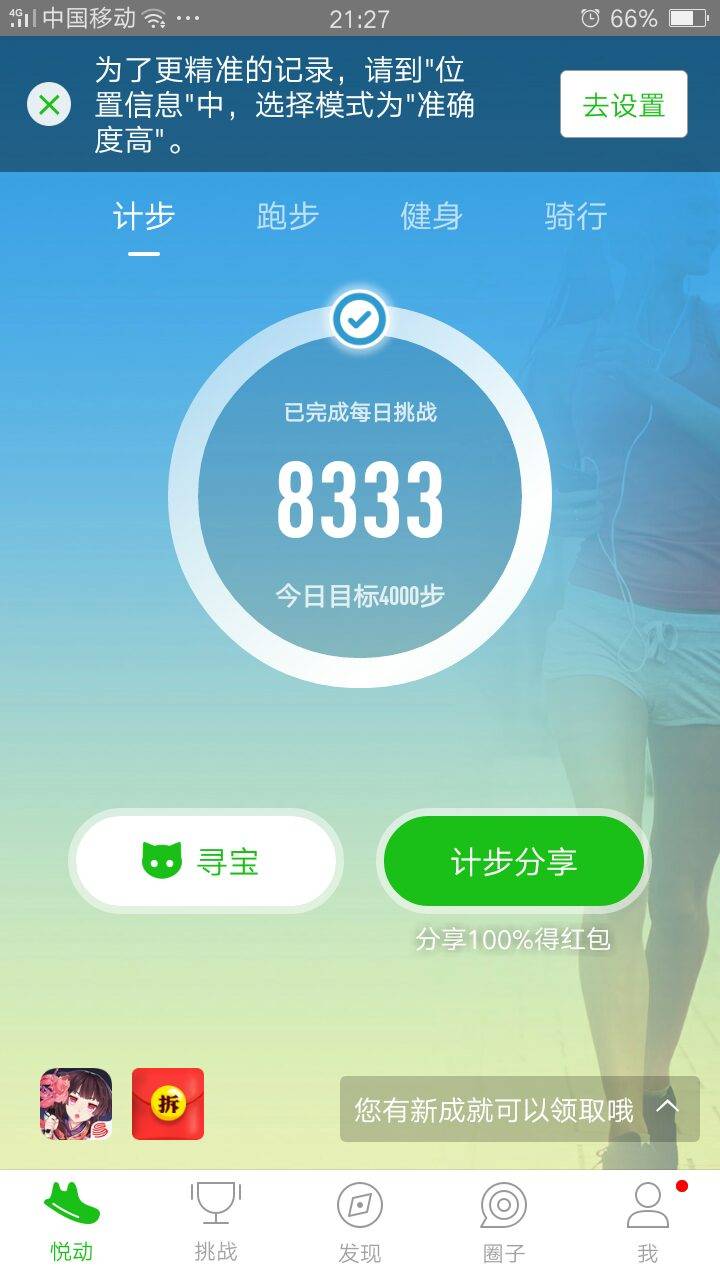This screenshot has height=1280, width=720.
Task: Tap the 去设置 button
Action: pyautogui.click(x=623, y=104)
